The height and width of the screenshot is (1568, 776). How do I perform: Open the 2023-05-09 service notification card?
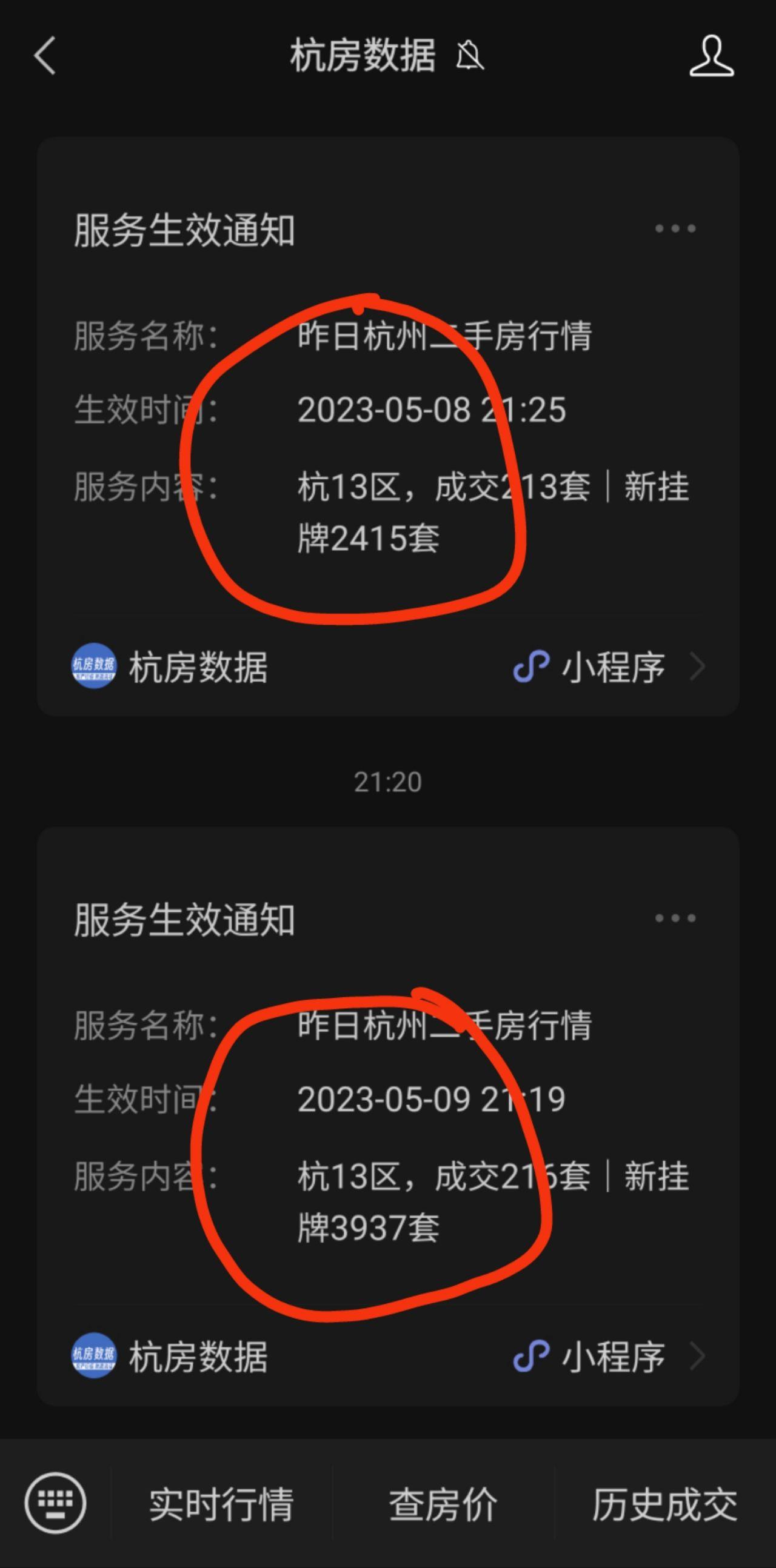[387, 1114]
